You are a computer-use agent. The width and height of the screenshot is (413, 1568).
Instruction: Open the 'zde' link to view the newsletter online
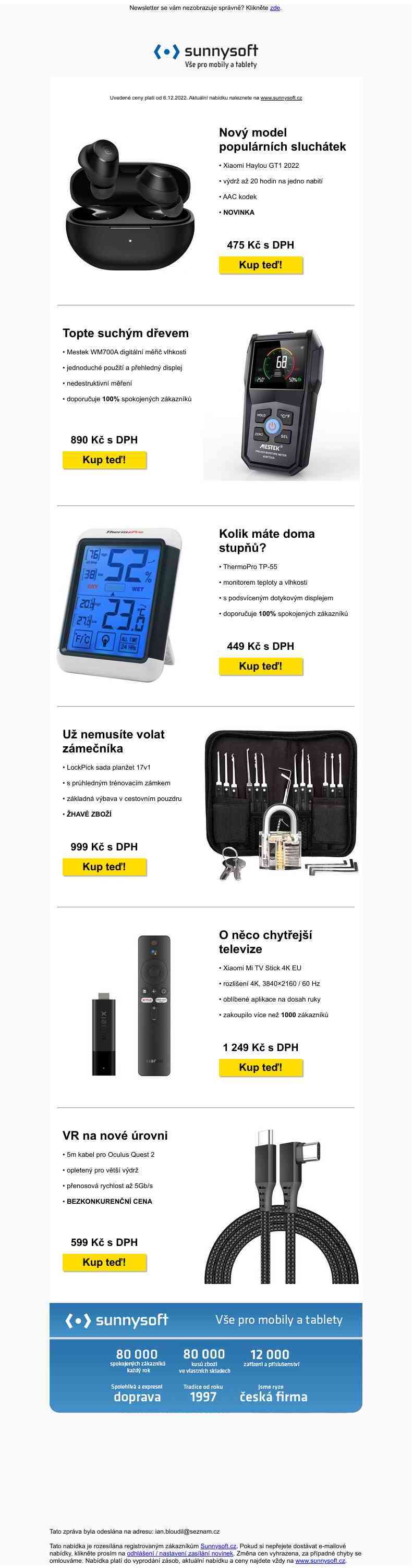click(275, 8)
